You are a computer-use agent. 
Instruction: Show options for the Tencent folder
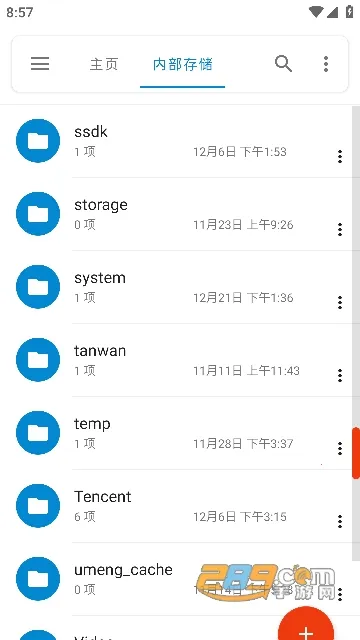(340, 521)
